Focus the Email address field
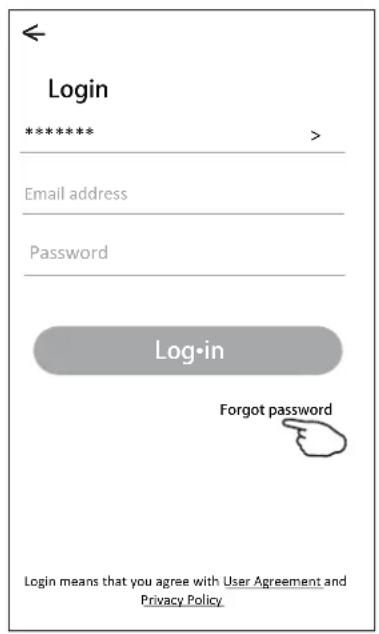Viewport: 379px width, 634px height. pos(183,194)
